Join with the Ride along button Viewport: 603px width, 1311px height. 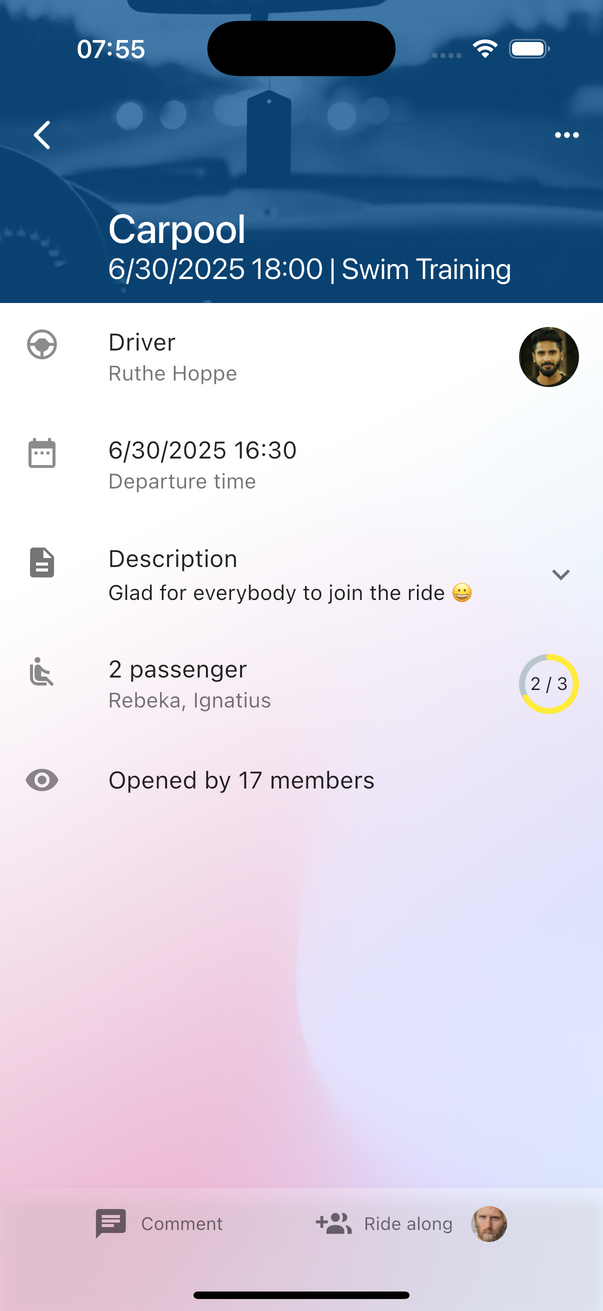386,1223
